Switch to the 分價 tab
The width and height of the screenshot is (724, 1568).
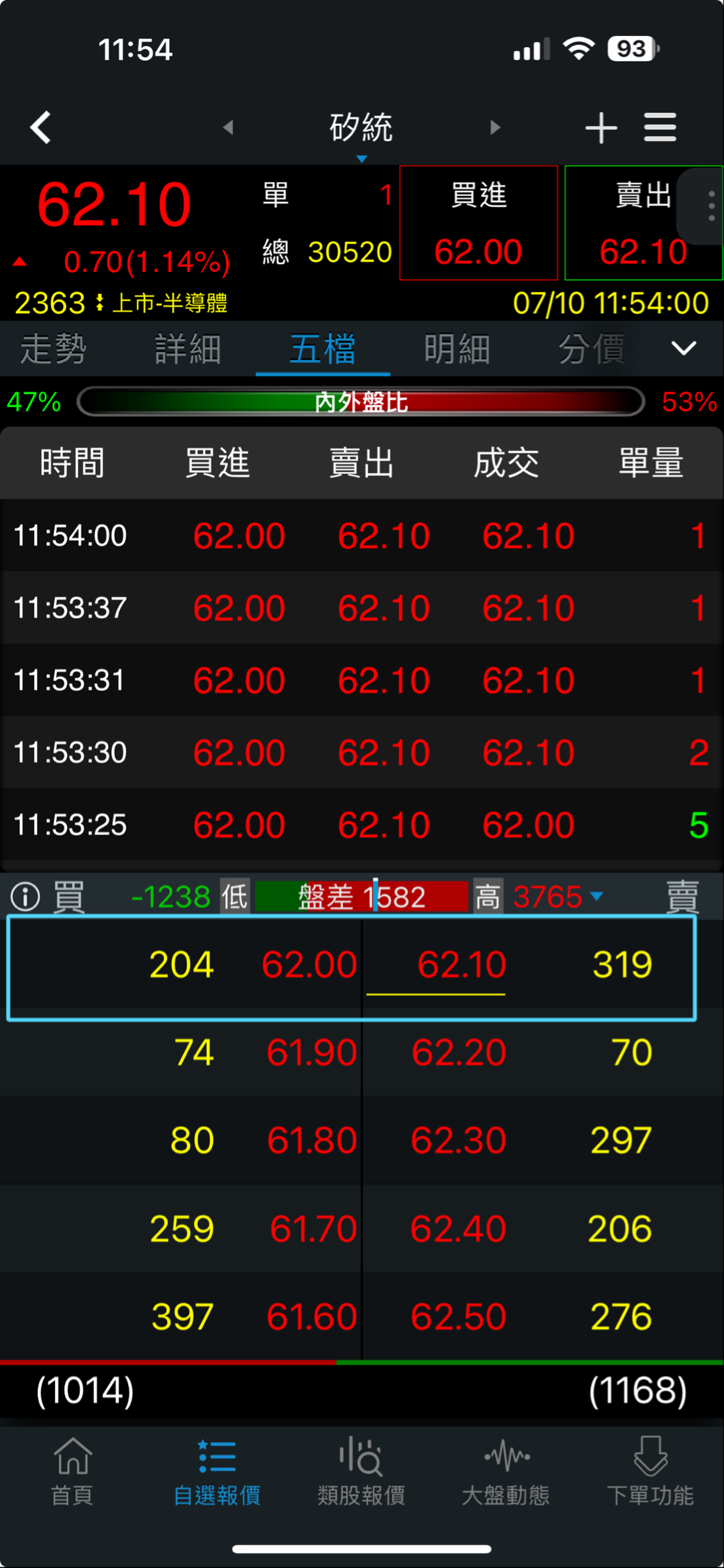[x=592, y=348]
